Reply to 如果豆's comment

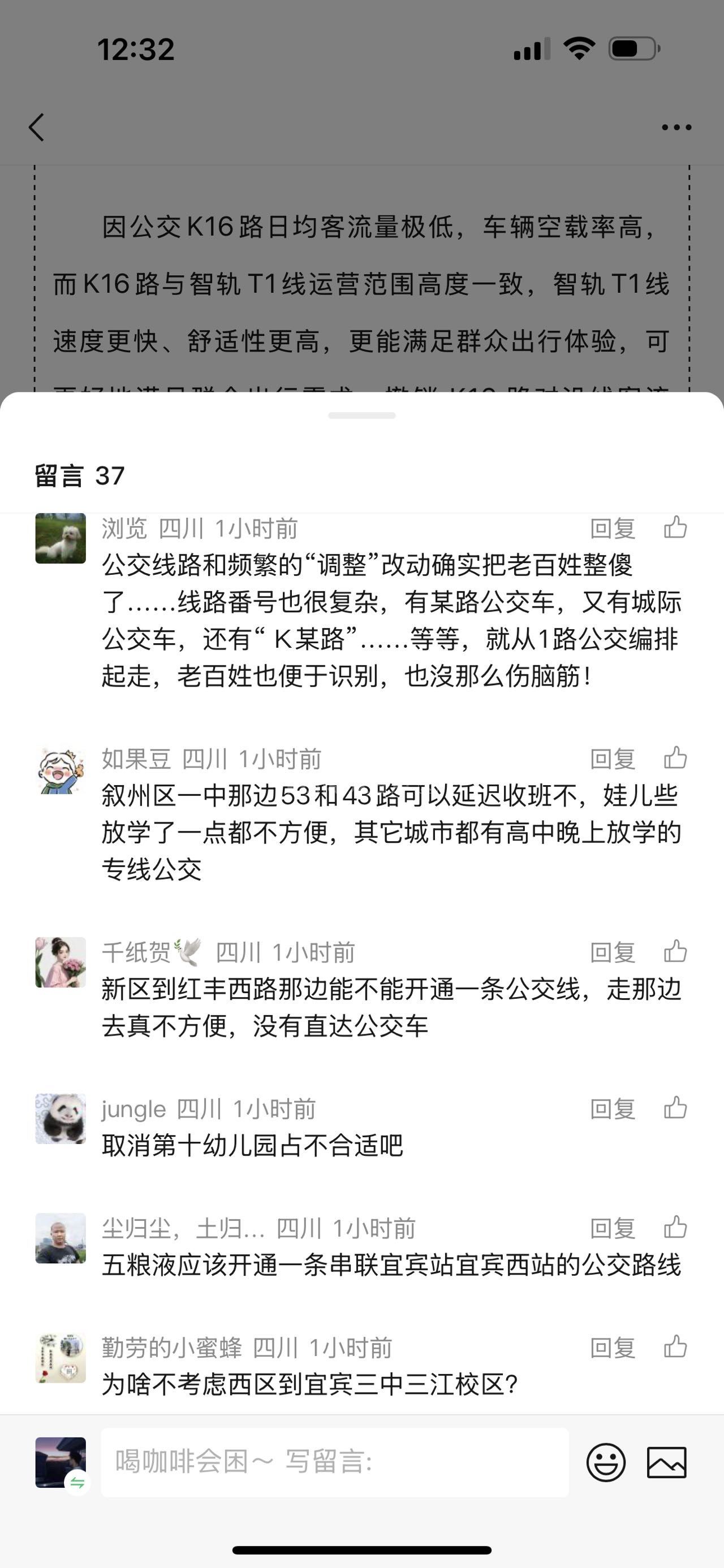click(x=613, y=759)
